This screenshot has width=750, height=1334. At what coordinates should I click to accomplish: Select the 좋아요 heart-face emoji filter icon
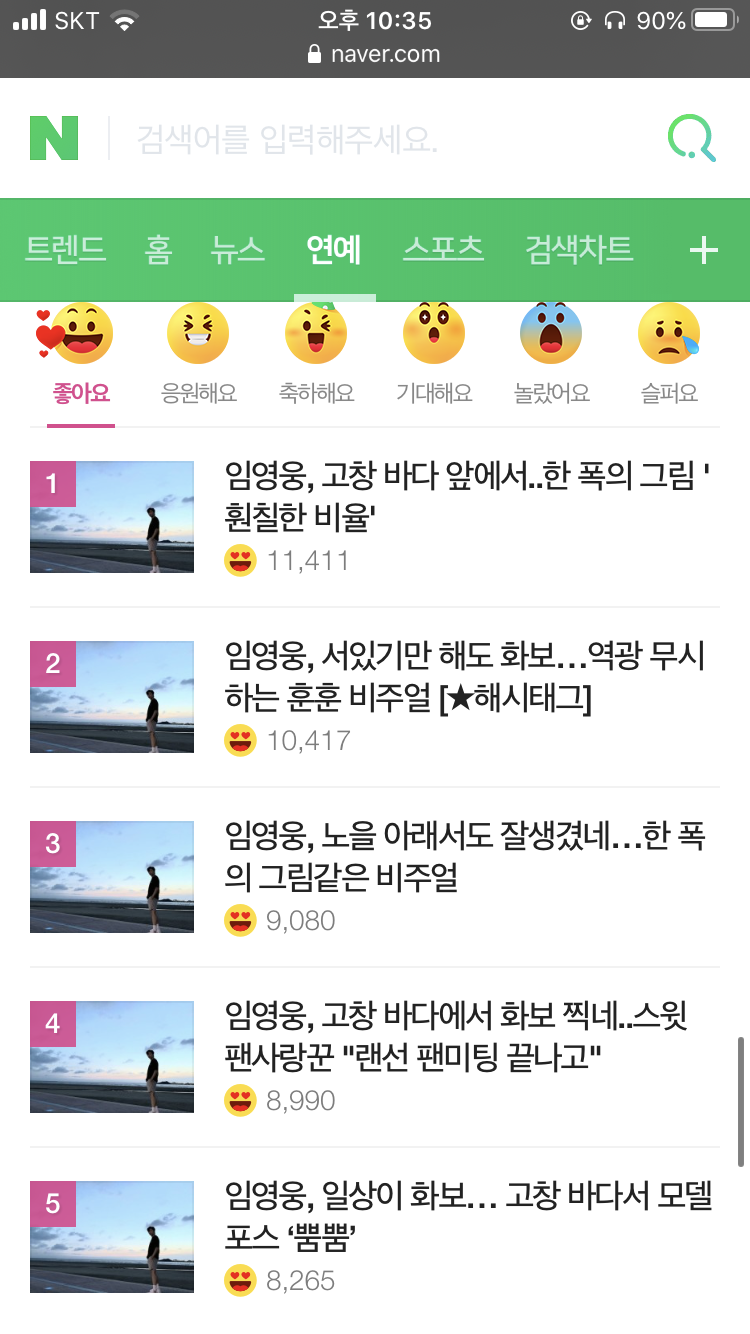coord(78,331)
